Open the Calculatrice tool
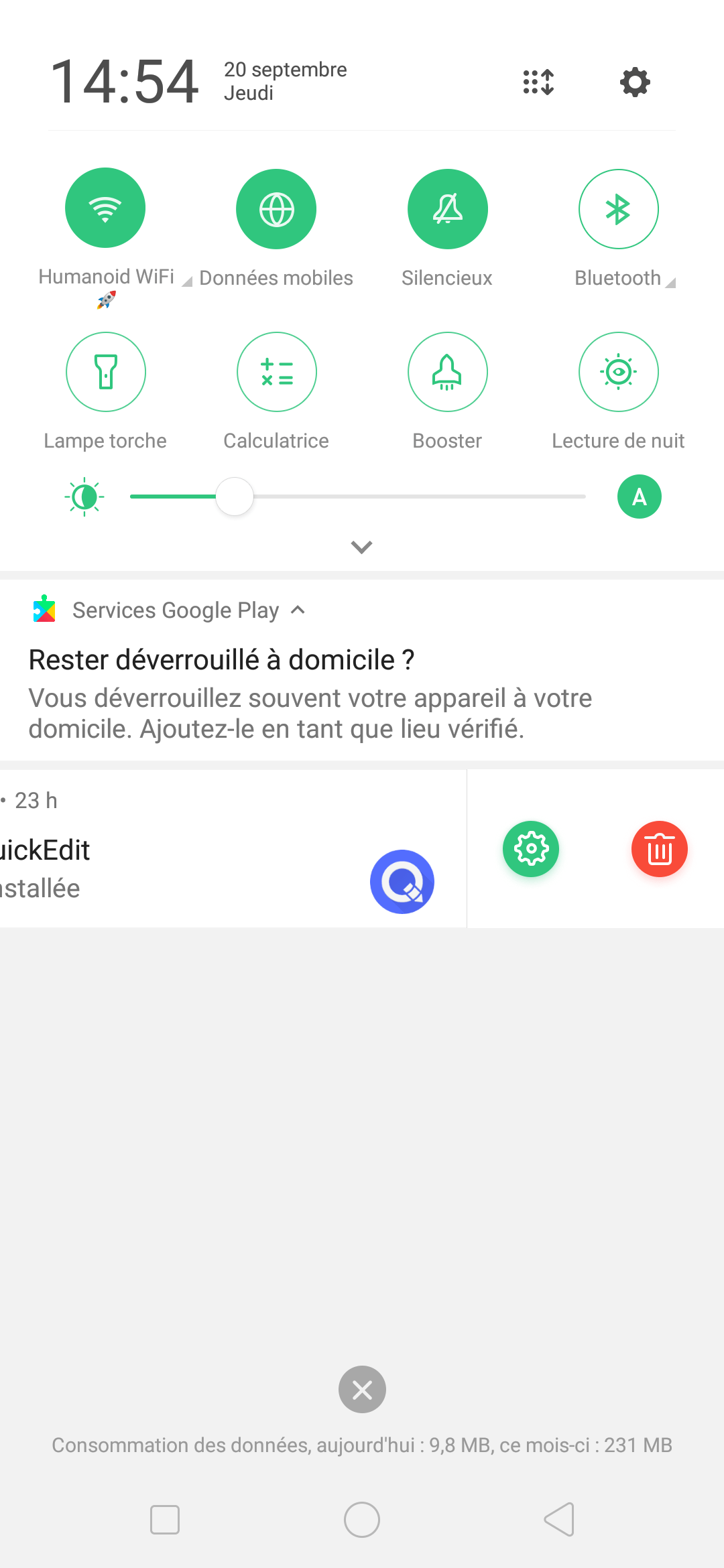Screen dimensions: 724x1568 276,372
